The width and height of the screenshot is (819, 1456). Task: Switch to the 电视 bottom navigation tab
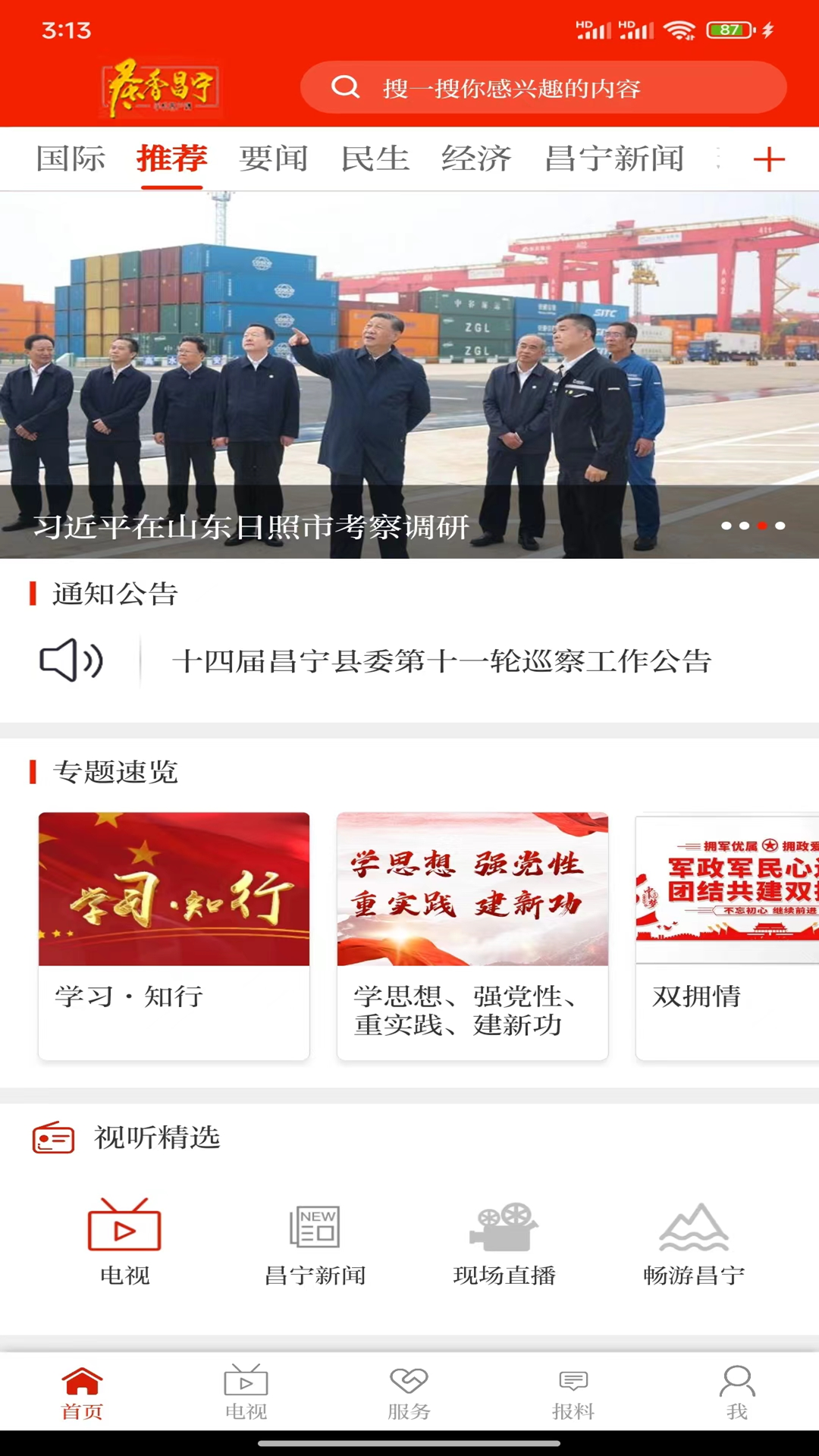point(246,1392)
